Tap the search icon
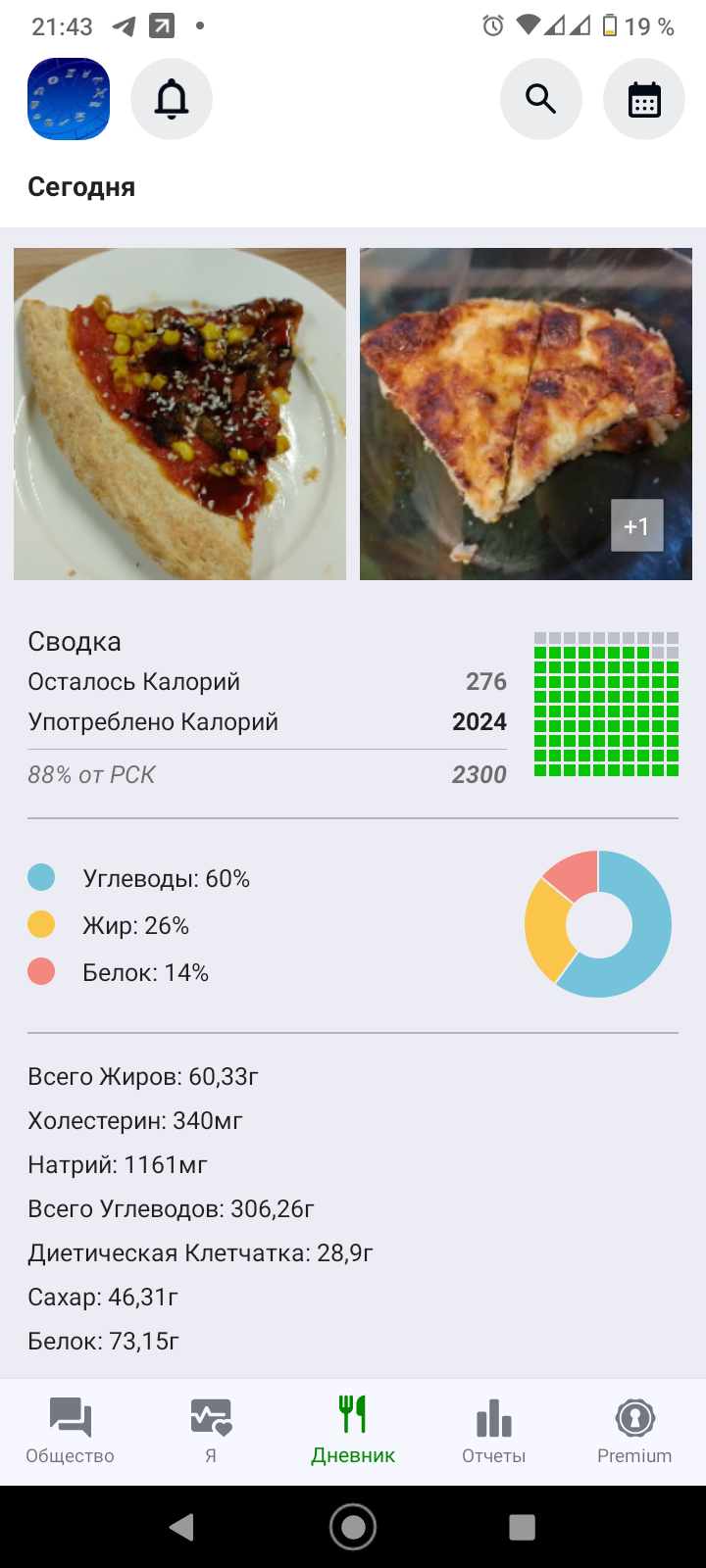Image resolution: width=706 pixels, height=1568 pixels. click(541, 99)
